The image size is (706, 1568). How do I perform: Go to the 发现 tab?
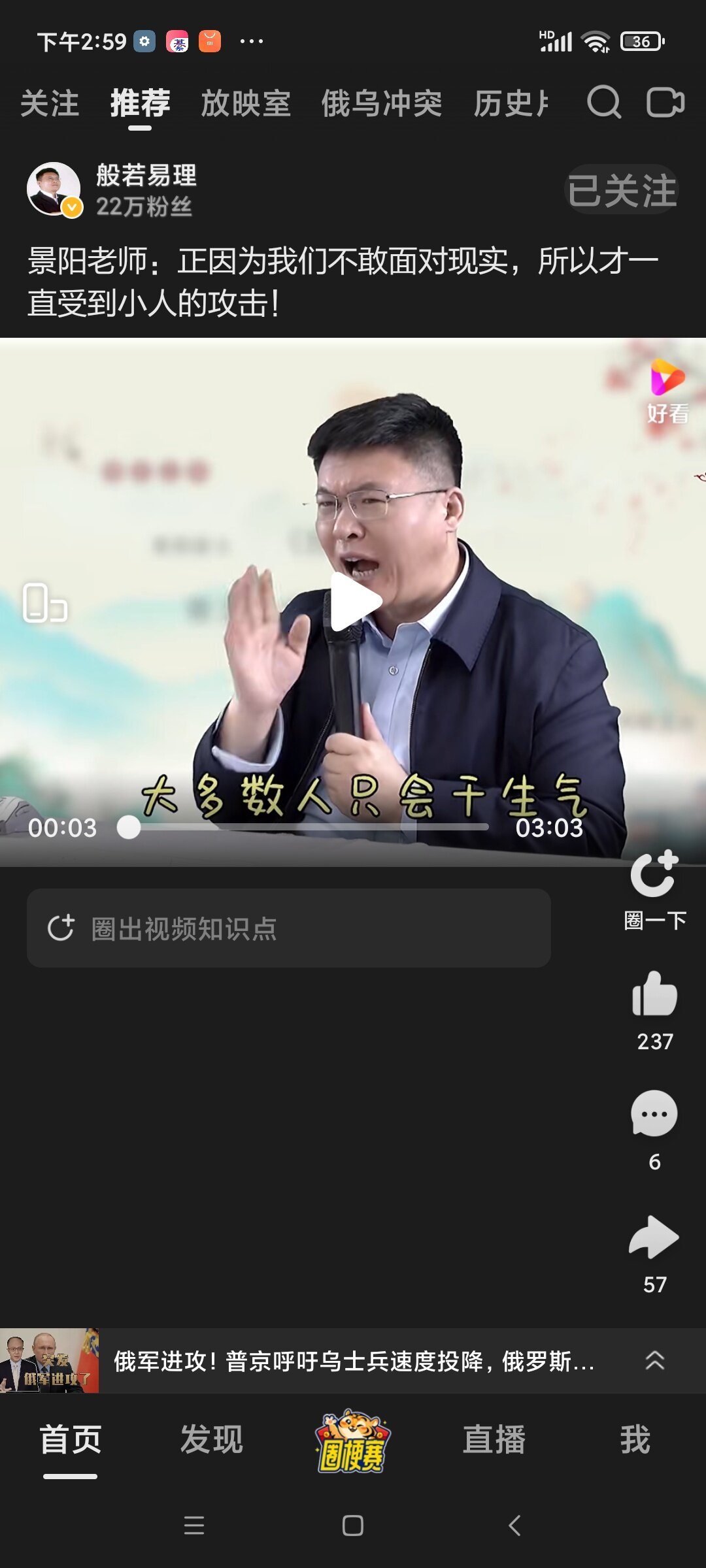211,1440
